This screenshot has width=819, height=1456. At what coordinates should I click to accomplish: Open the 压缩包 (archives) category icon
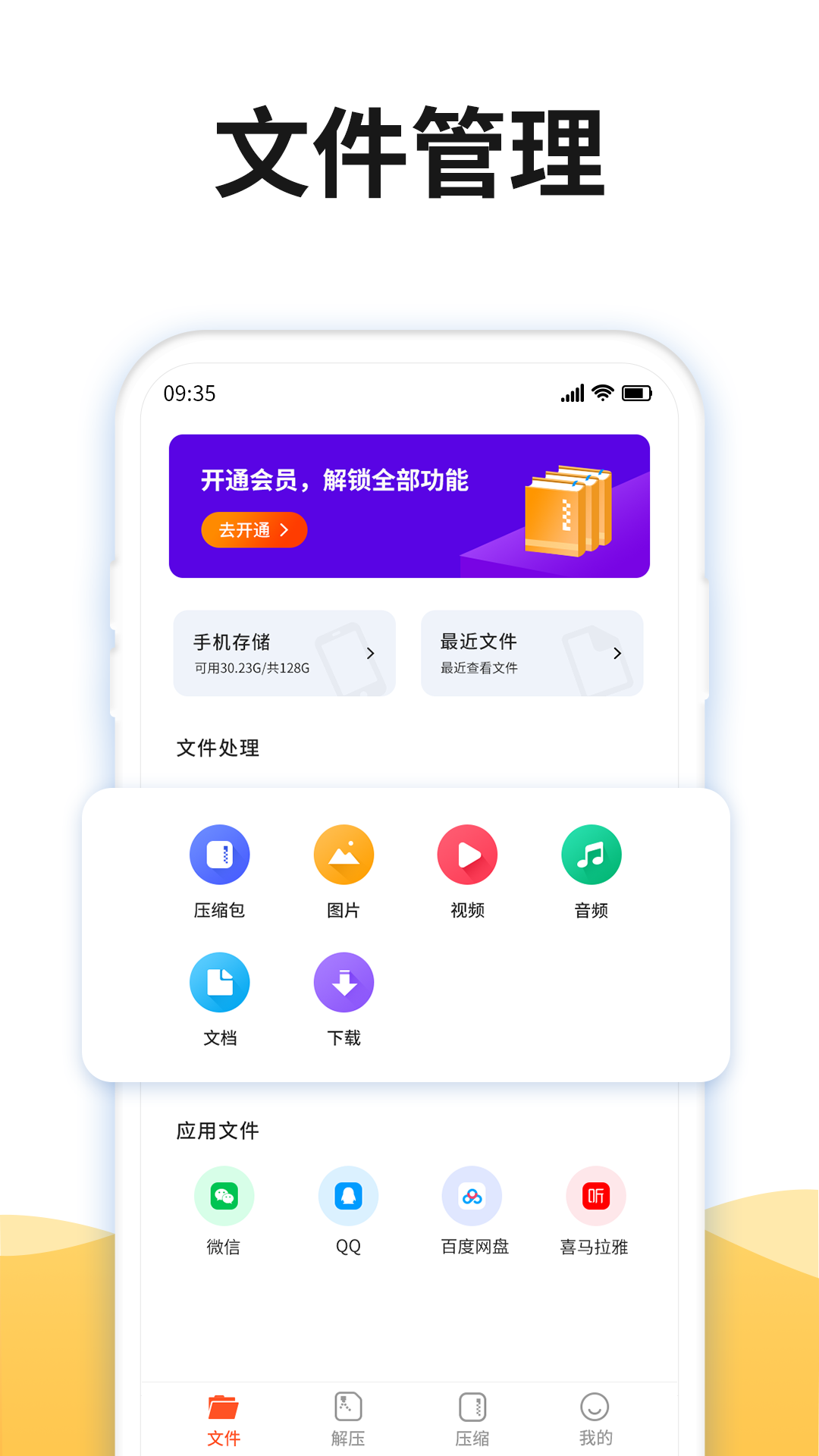coord(220,854)
